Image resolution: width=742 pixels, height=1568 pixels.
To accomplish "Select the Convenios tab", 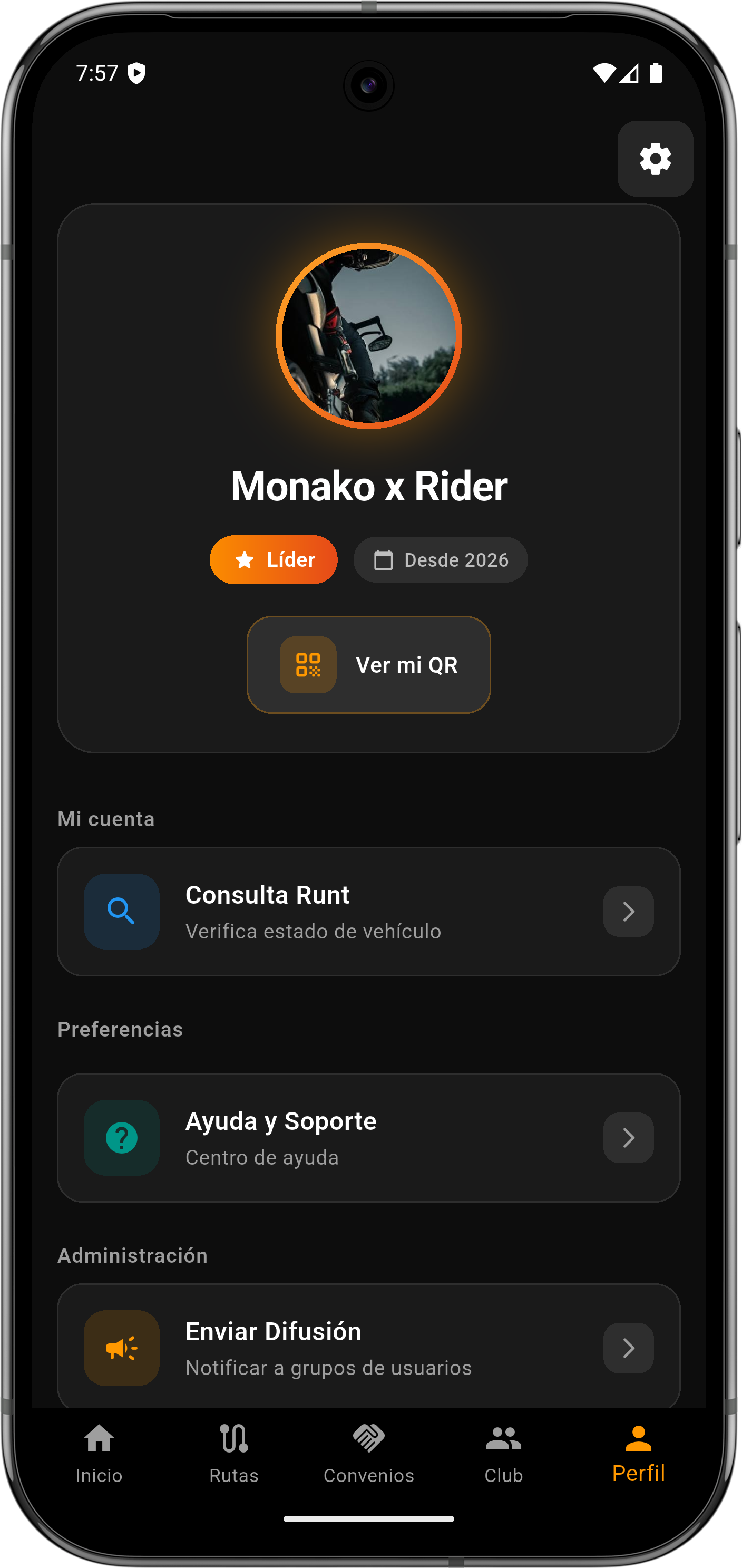I will (x=368, y=1454).
